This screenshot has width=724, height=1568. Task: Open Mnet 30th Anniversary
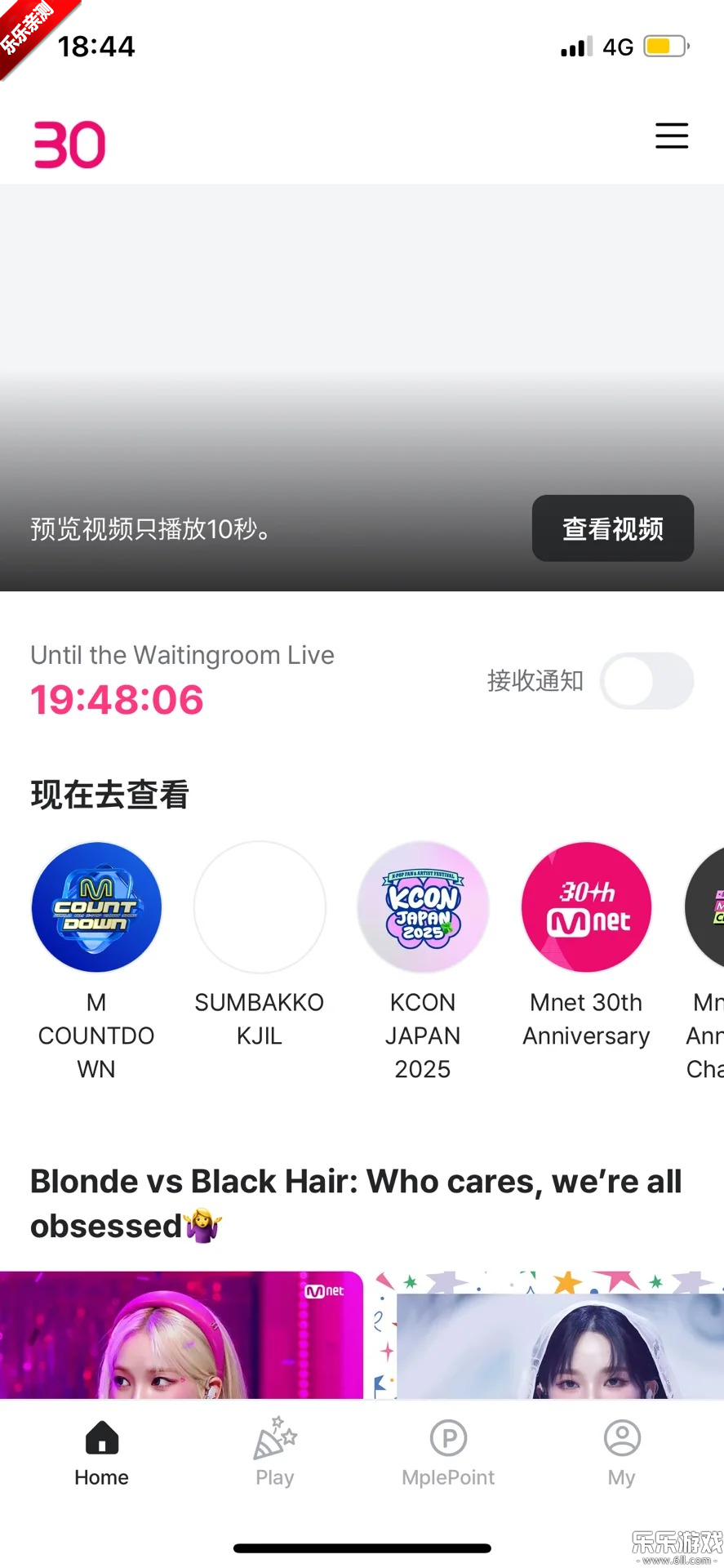click(586, 907)
